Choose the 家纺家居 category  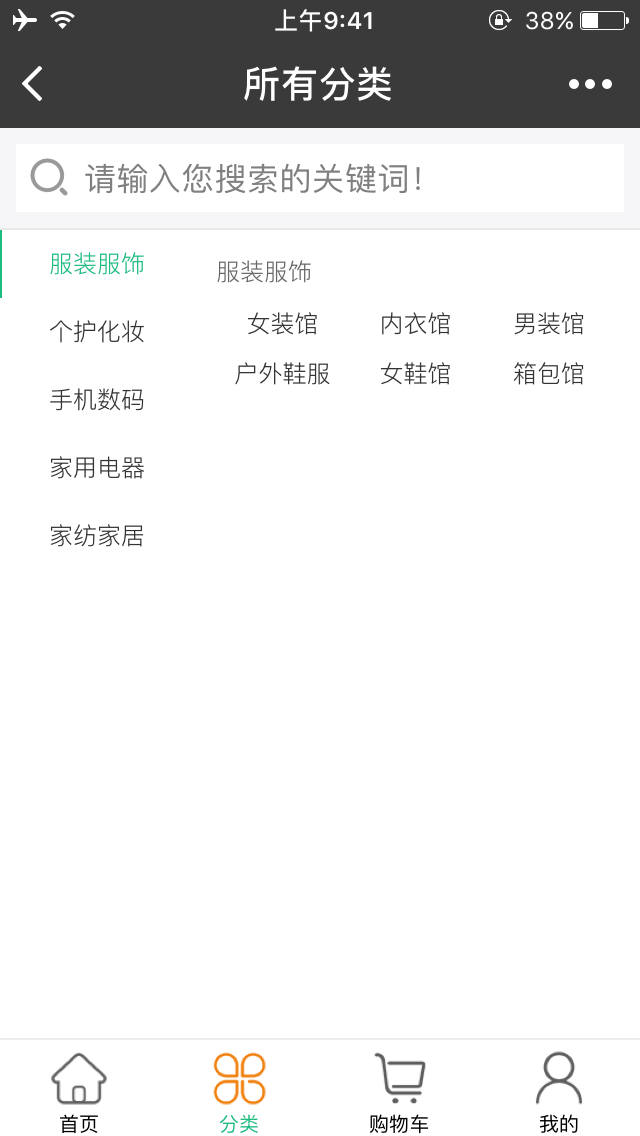tap(97, 536)
